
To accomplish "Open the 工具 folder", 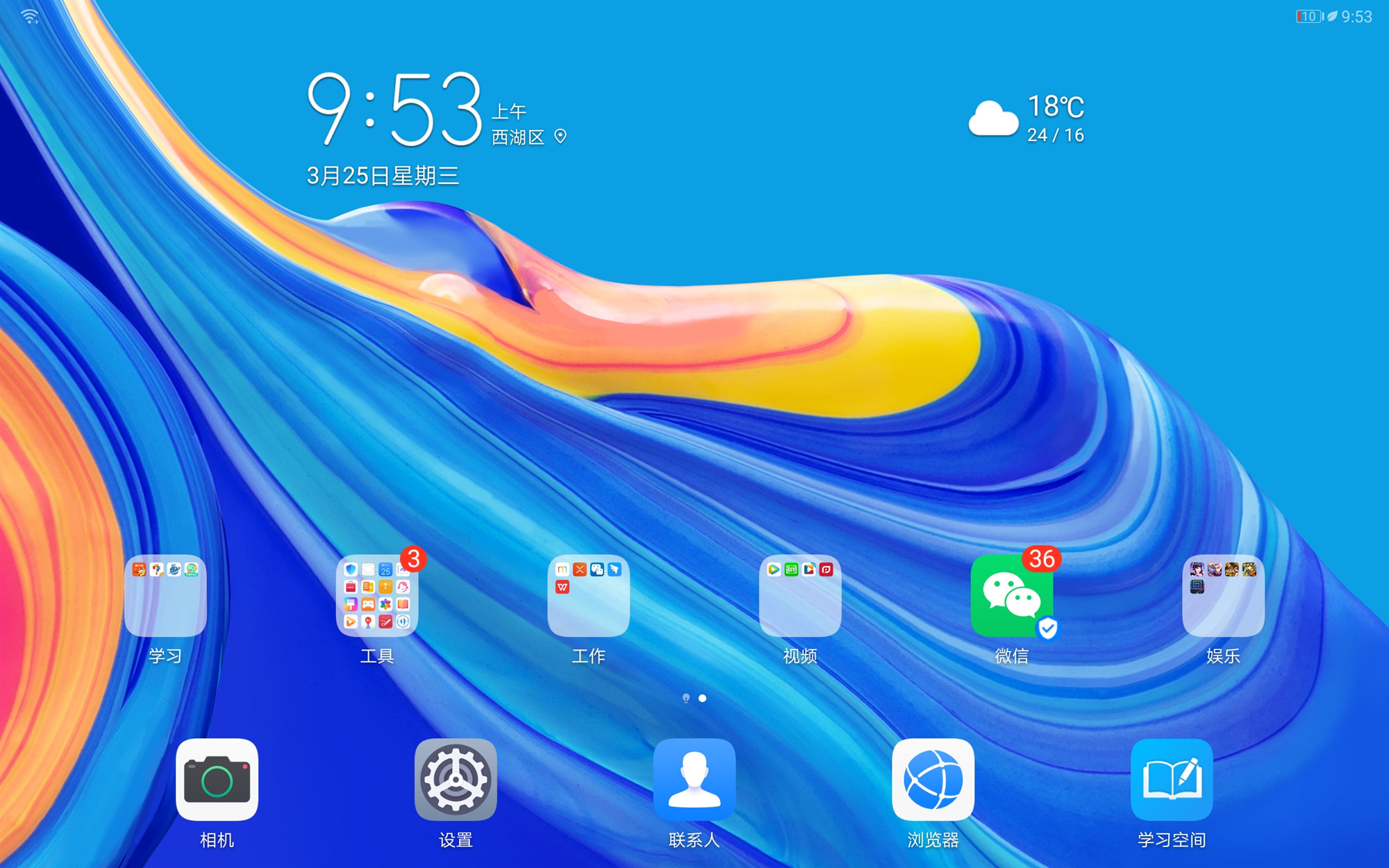I will (x=377, y=596).
